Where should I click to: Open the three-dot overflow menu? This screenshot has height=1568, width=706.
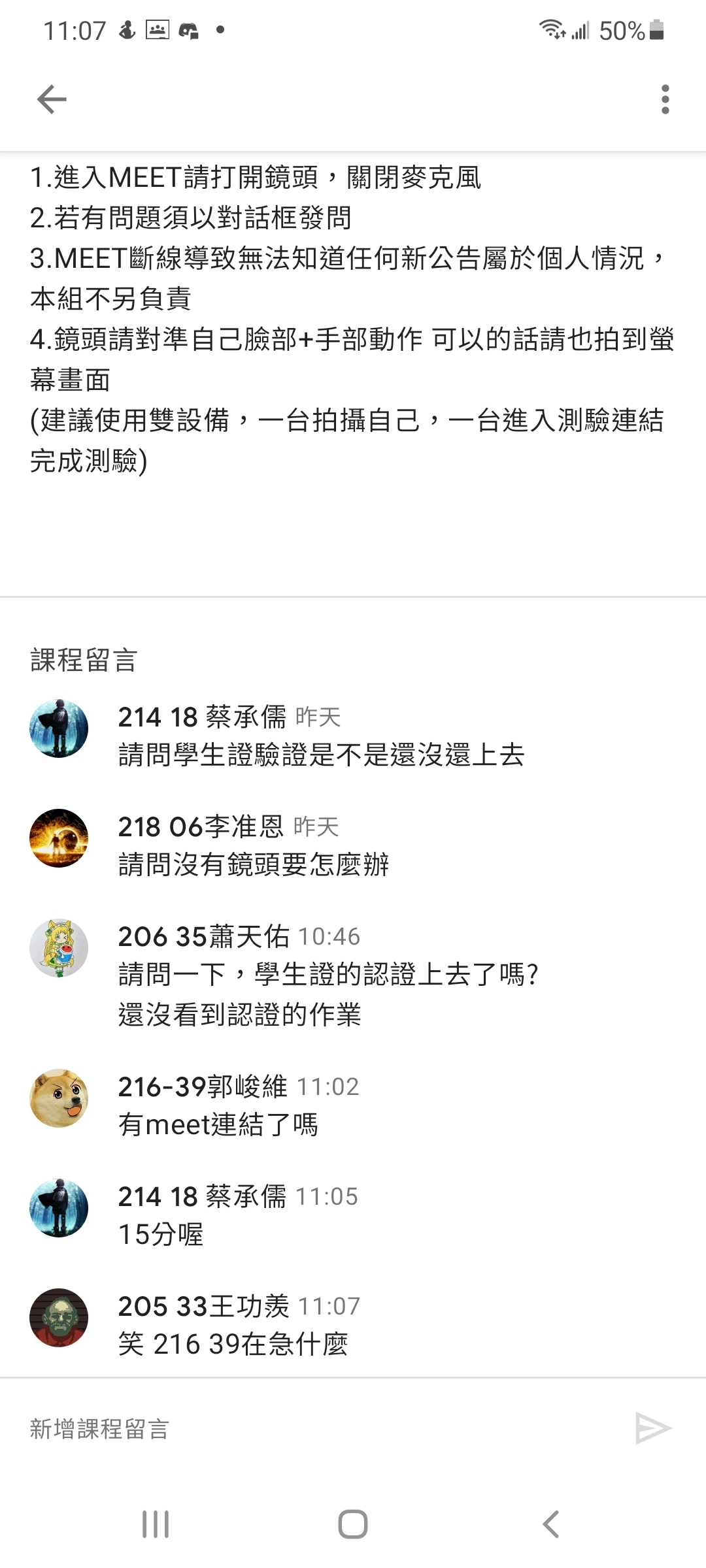point(665,100)
